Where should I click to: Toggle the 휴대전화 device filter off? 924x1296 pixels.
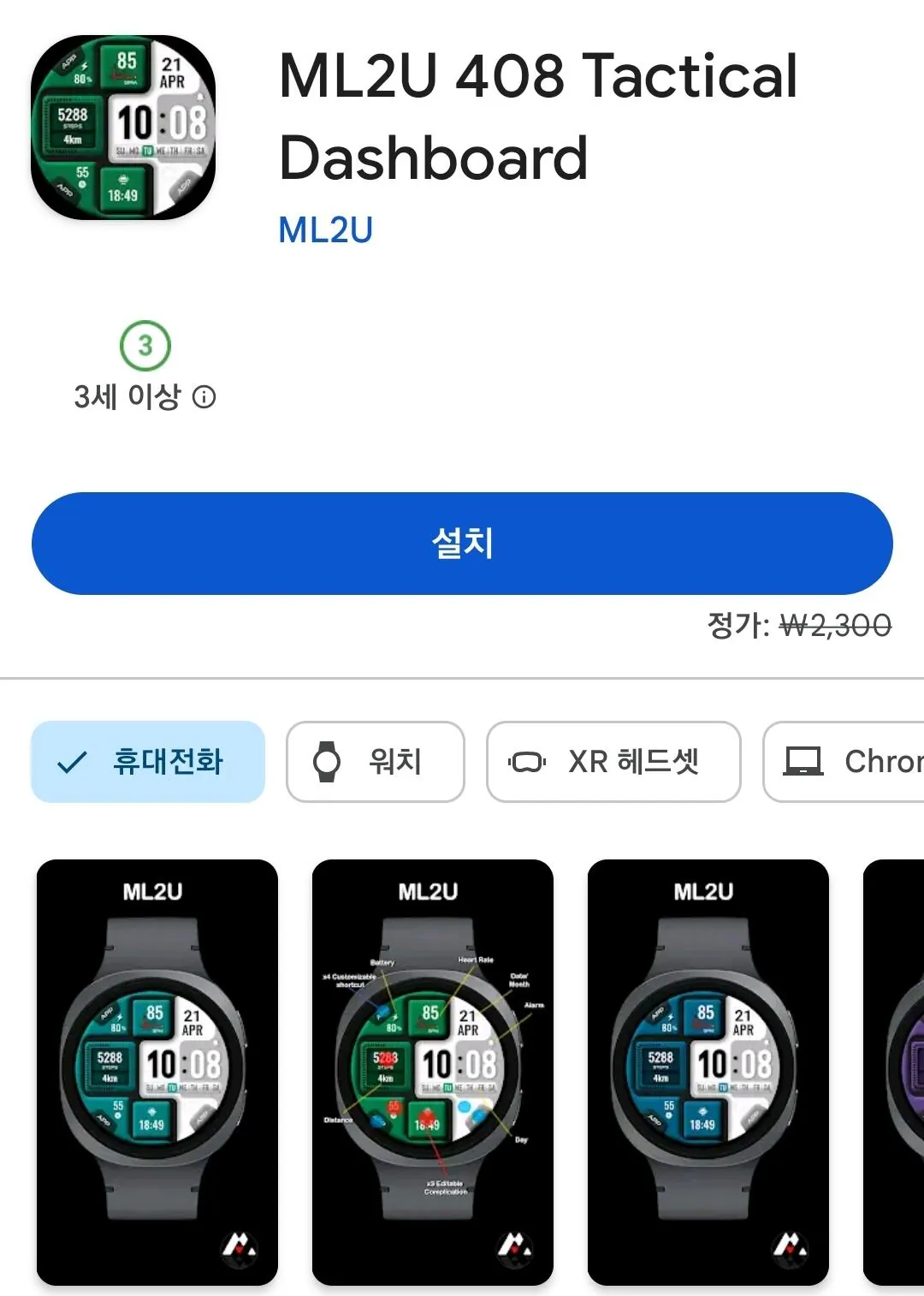tap(147, 762)
